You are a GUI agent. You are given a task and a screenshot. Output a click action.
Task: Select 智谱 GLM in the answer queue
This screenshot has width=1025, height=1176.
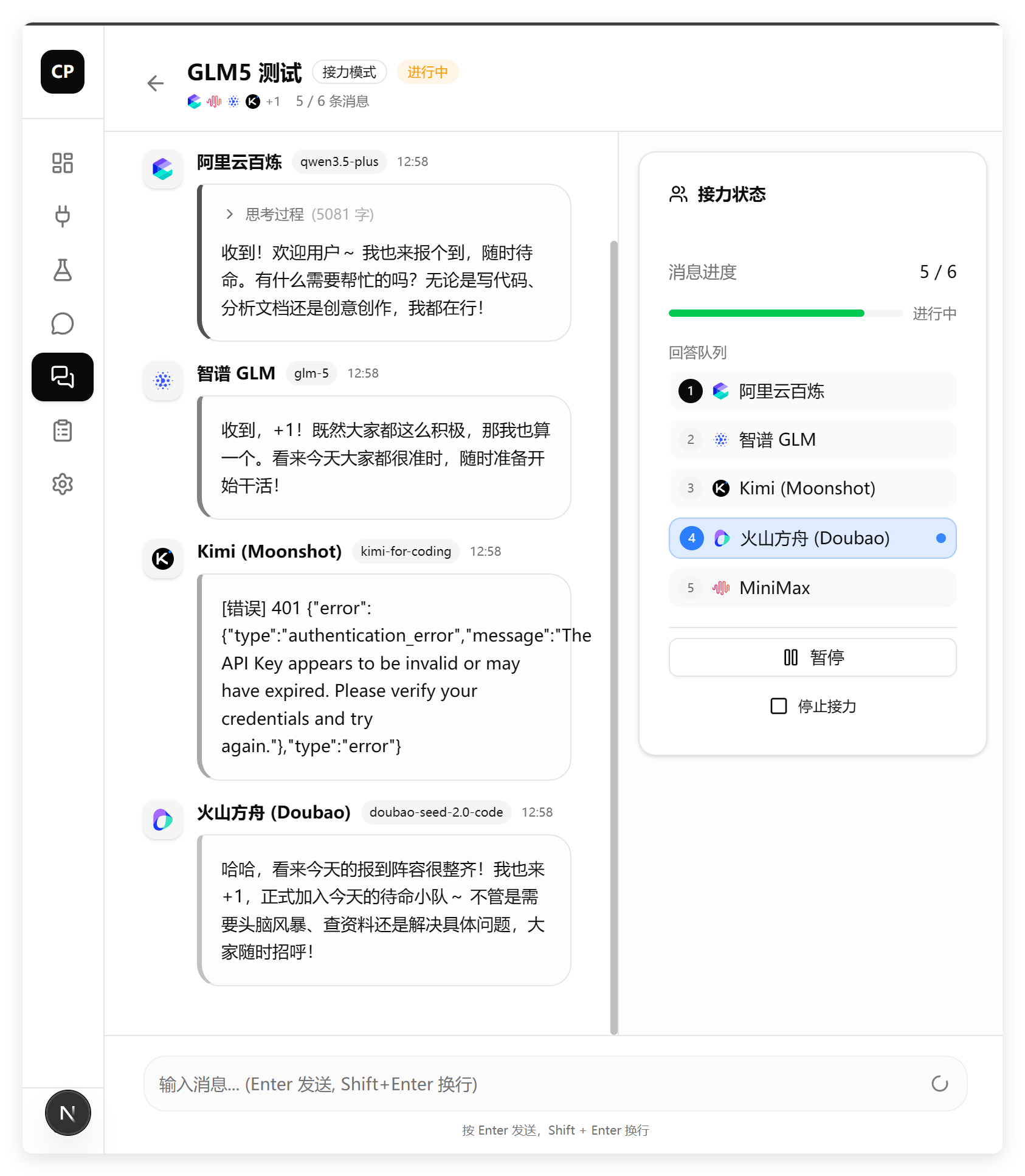(x=812, y=440)
